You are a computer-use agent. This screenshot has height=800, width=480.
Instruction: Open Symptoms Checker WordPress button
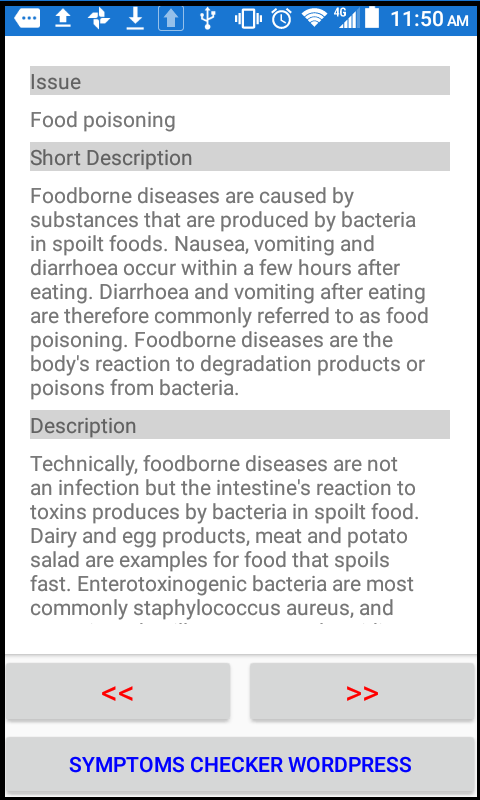(x=240, y=765)
